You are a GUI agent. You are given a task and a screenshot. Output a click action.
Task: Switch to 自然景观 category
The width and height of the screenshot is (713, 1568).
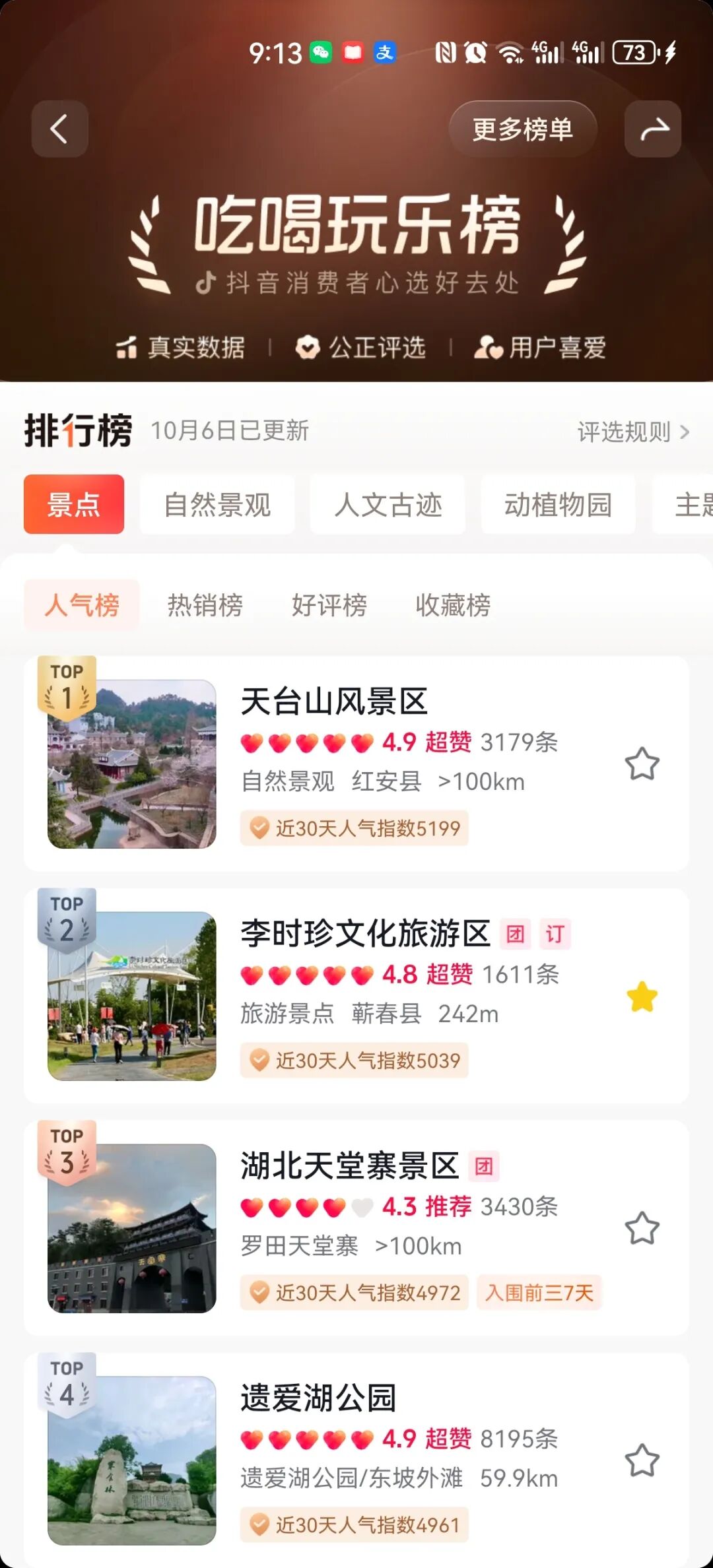[x=217, y=504]
